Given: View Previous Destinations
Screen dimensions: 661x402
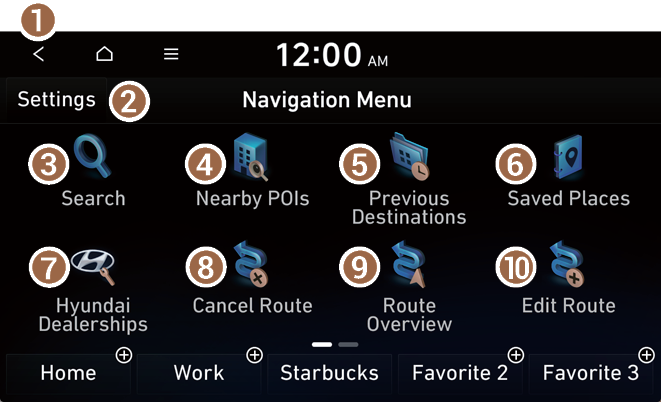Looking at the screenshot, I should click(409, 181).
